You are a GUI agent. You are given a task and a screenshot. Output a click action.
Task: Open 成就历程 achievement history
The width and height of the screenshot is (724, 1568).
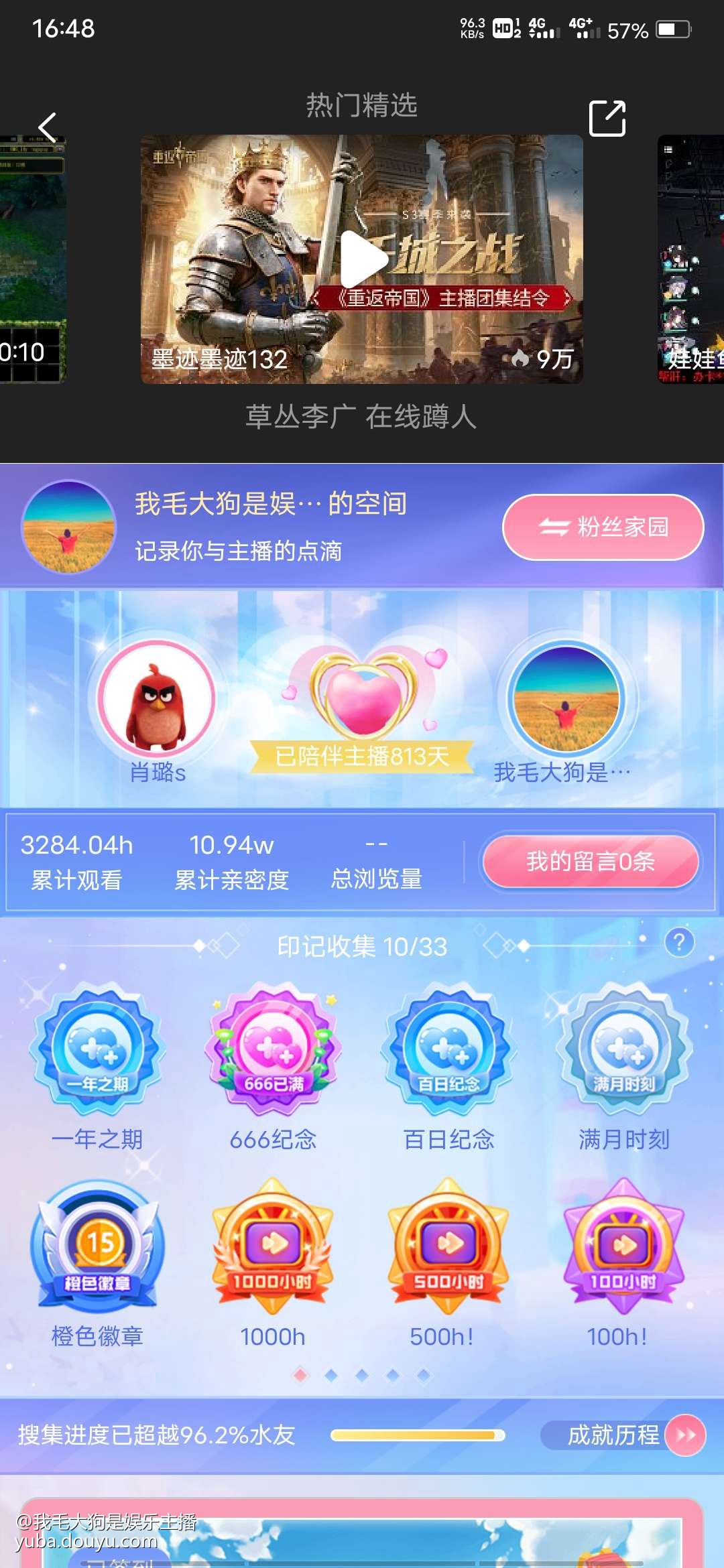(x=622, y=1435)
